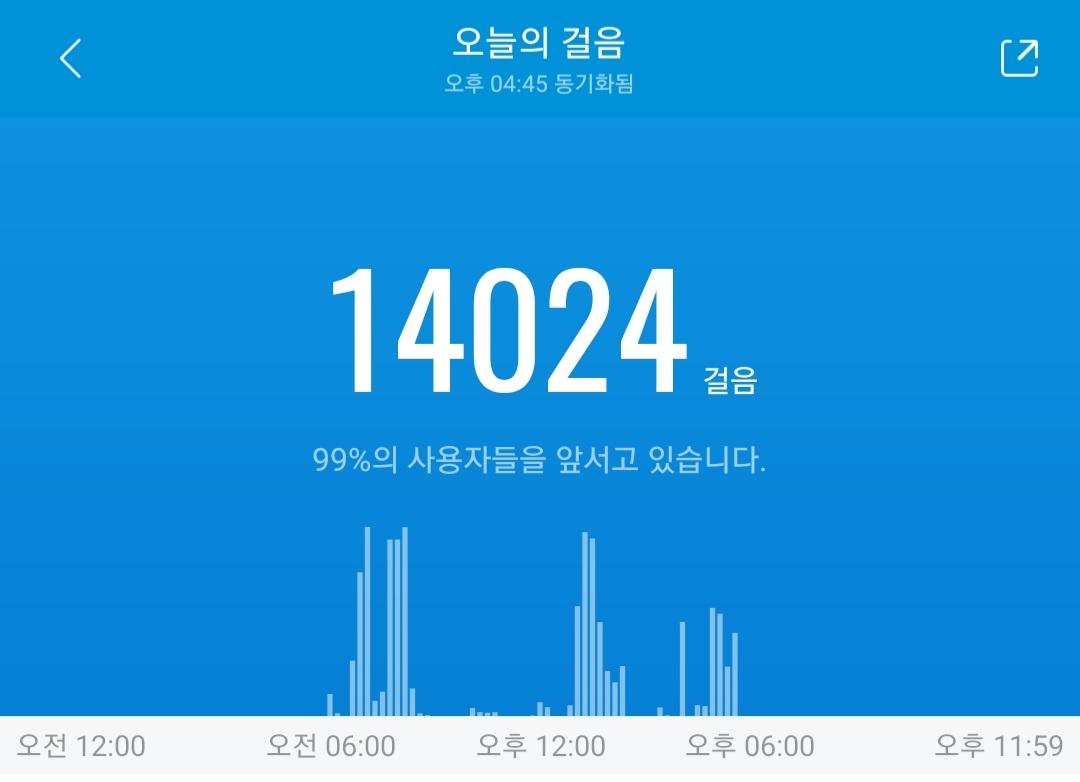Share today's step count
Image resolution: width=1080 pixels, height=782 pixels.
coord(1019,59)
